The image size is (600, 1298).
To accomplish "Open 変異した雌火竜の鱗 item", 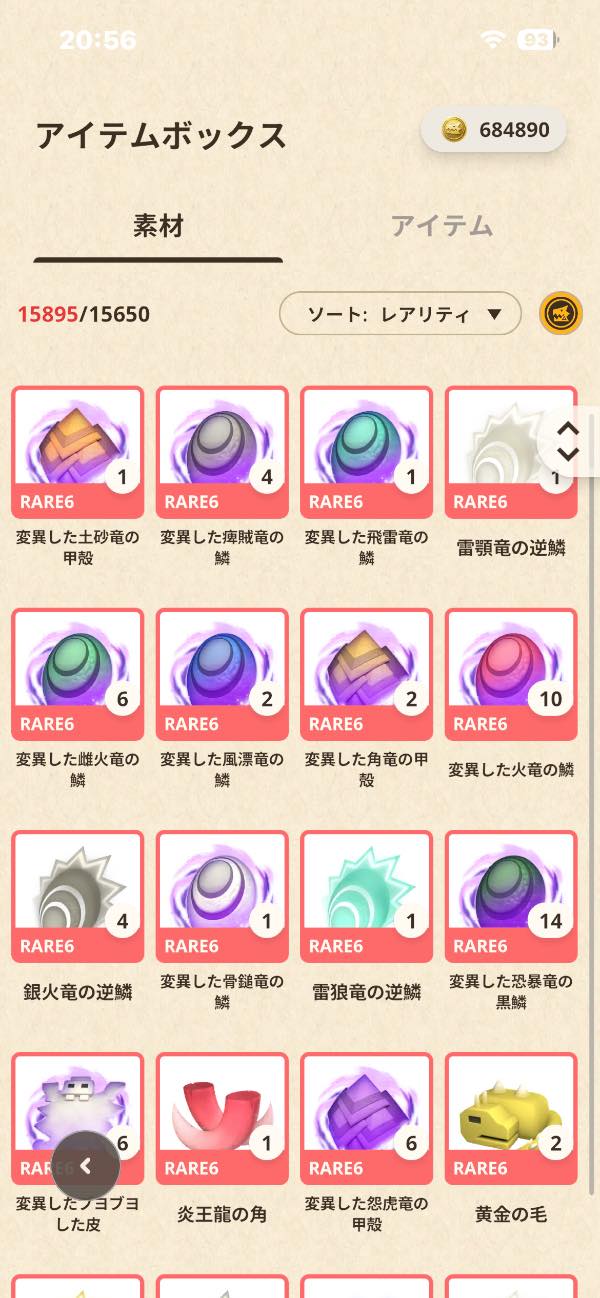I will coord(78,674).
